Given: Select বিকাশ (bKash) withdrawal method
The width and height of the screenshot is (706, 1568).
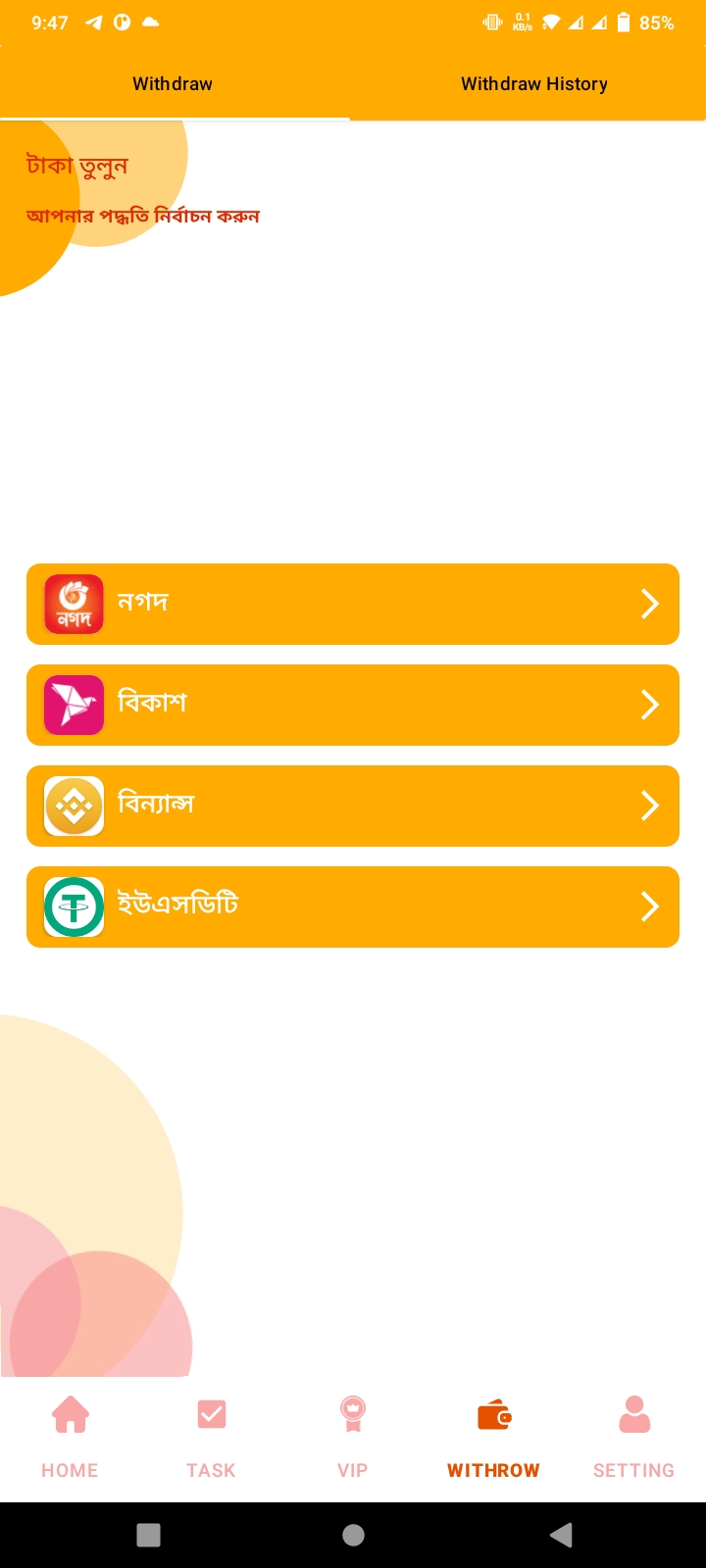Looking at the screenshot, I should click(353, 705).
